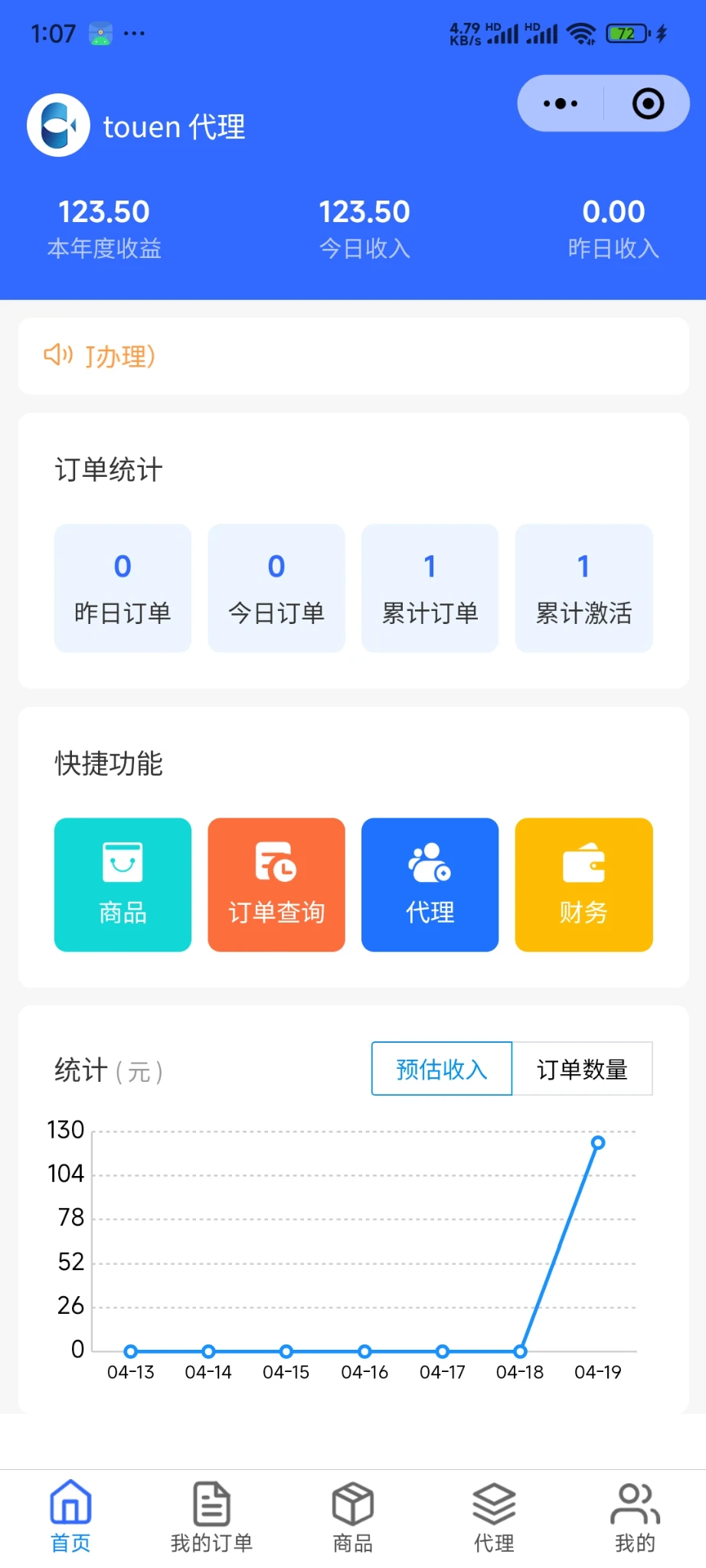
Task: Switch chart to 预估收入
Action: coord(442,1068)
